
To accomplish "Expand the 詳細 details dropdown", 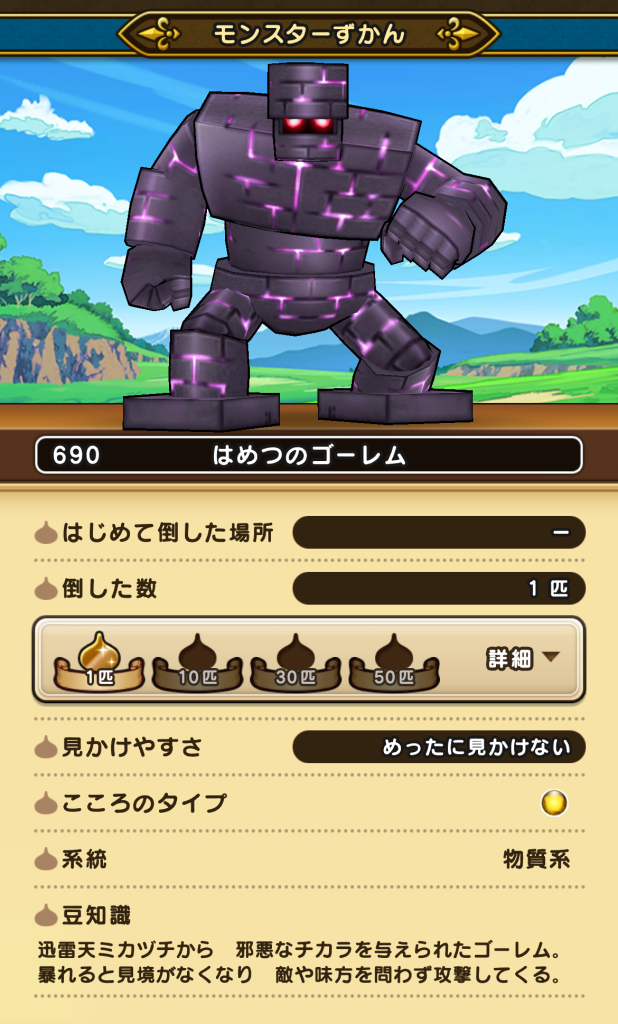I will coord(522,659).
